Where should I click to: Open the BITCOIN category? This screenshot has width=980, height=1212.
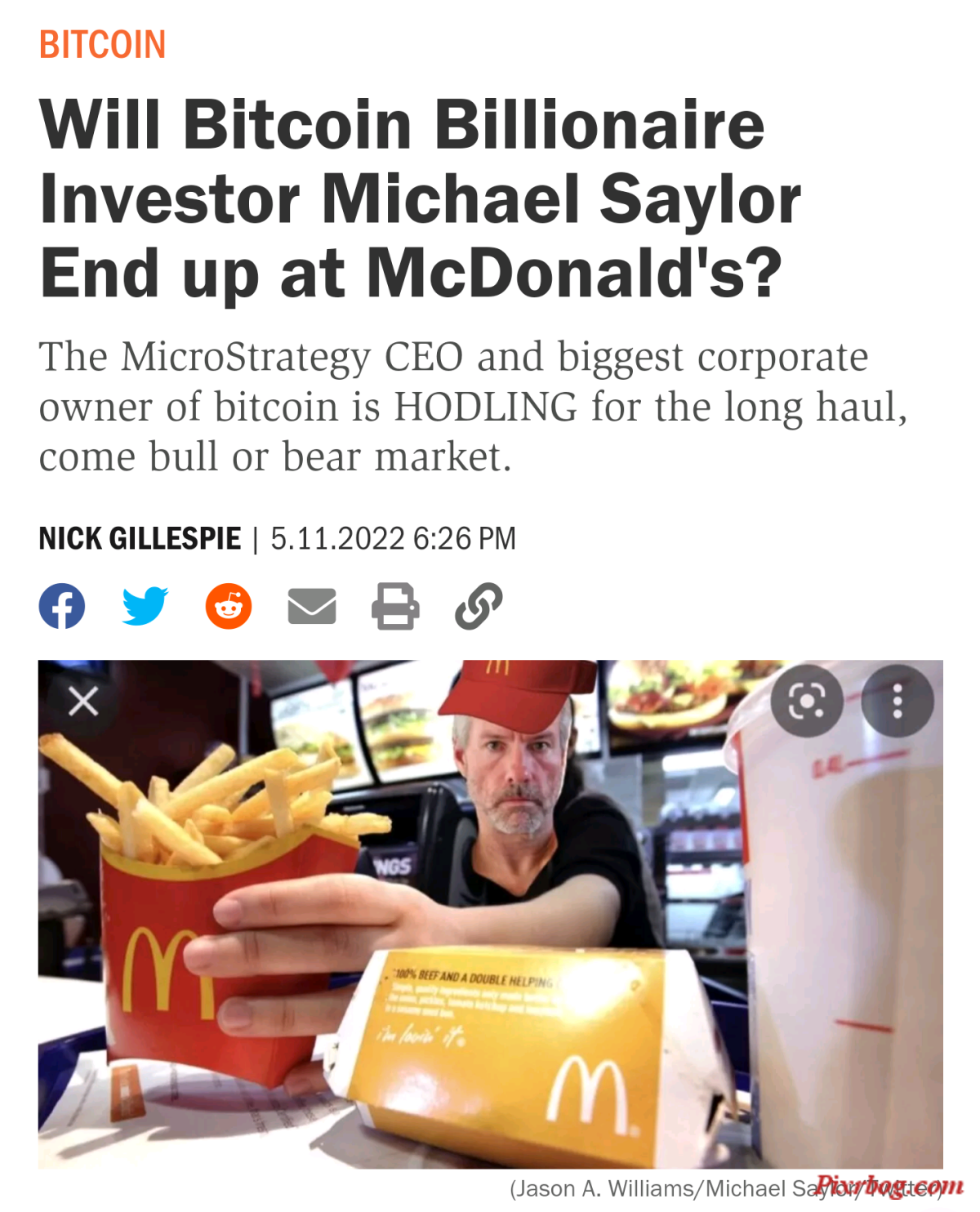(x=103, y=45)
